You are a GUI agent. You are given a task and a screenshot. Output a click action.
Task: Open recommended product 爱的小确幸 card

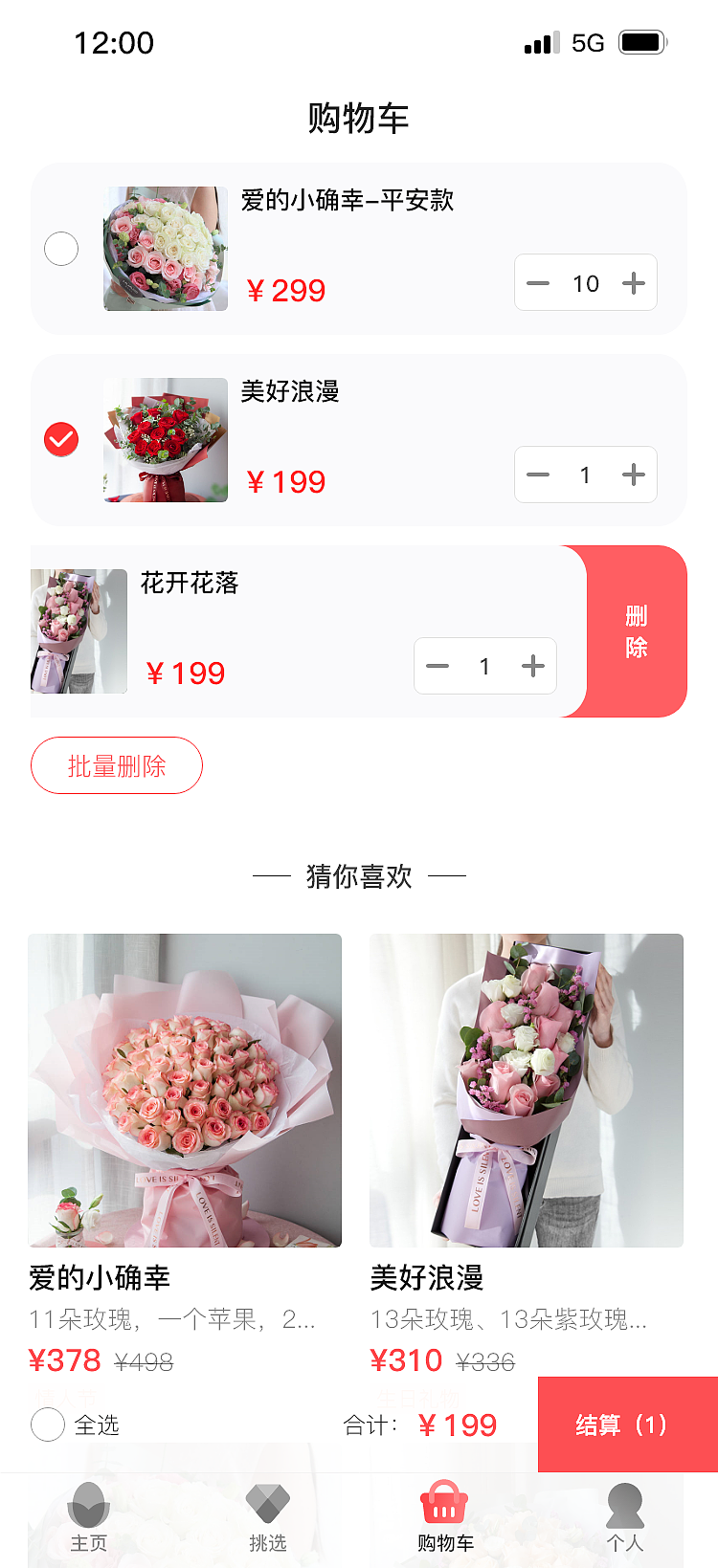[184, 1090]
